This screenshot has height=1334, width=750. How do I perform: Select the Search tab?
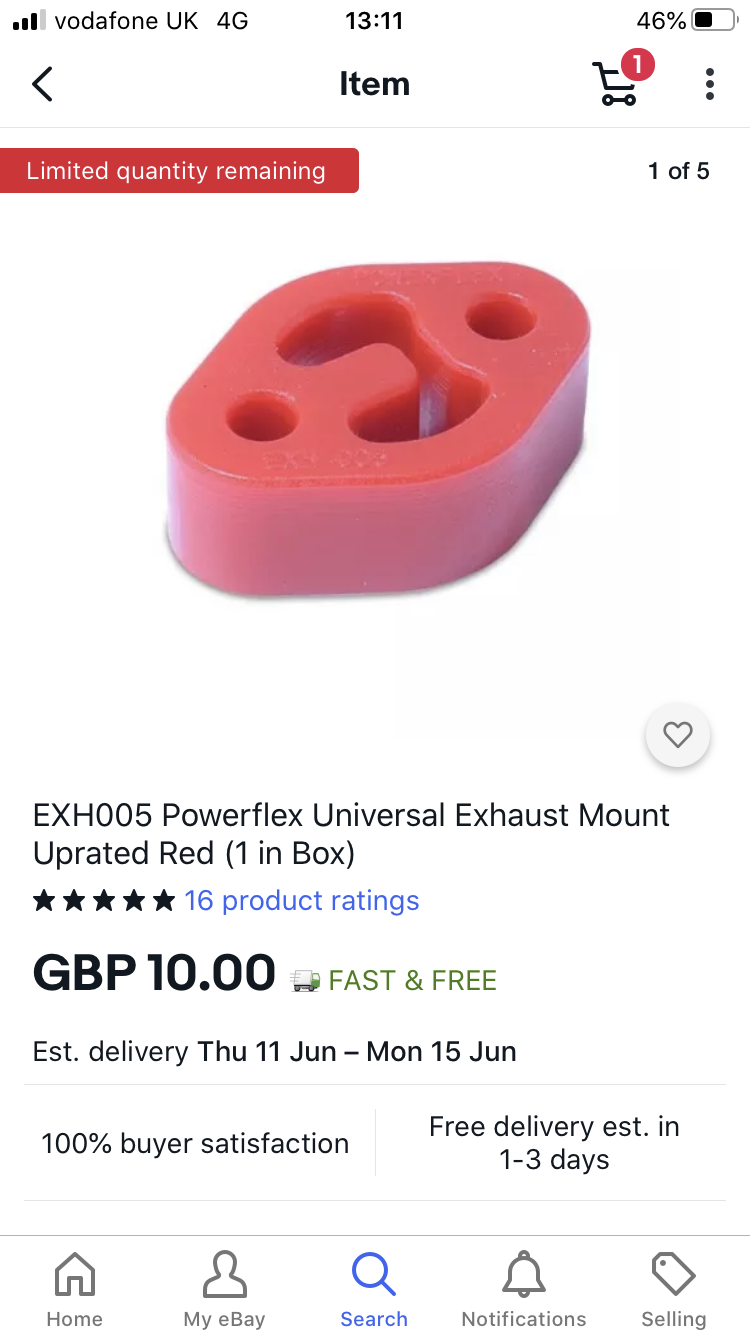(374, 1290)
